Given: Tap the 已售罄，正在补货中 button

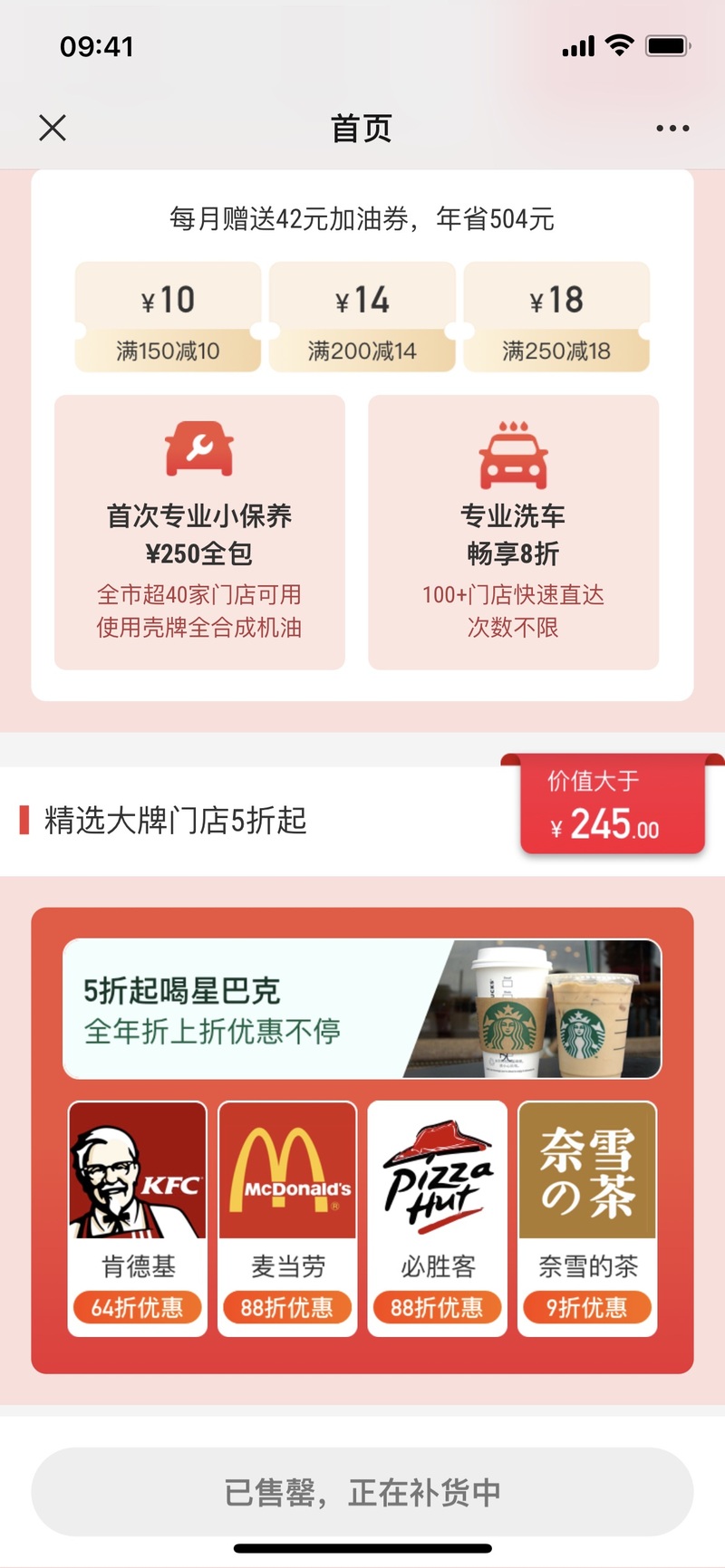Looking at the screenshot, I should tap(362, 1491).
